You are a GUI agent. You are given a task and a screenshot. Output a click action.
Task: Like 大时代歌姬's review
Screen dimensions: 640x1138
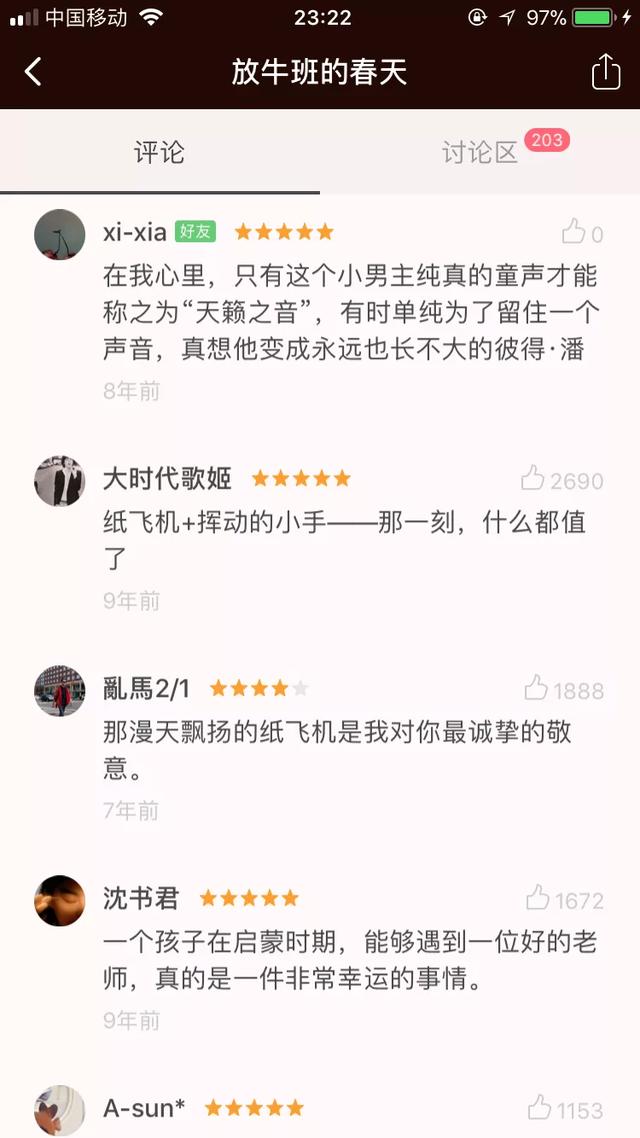tap(533, 479)
